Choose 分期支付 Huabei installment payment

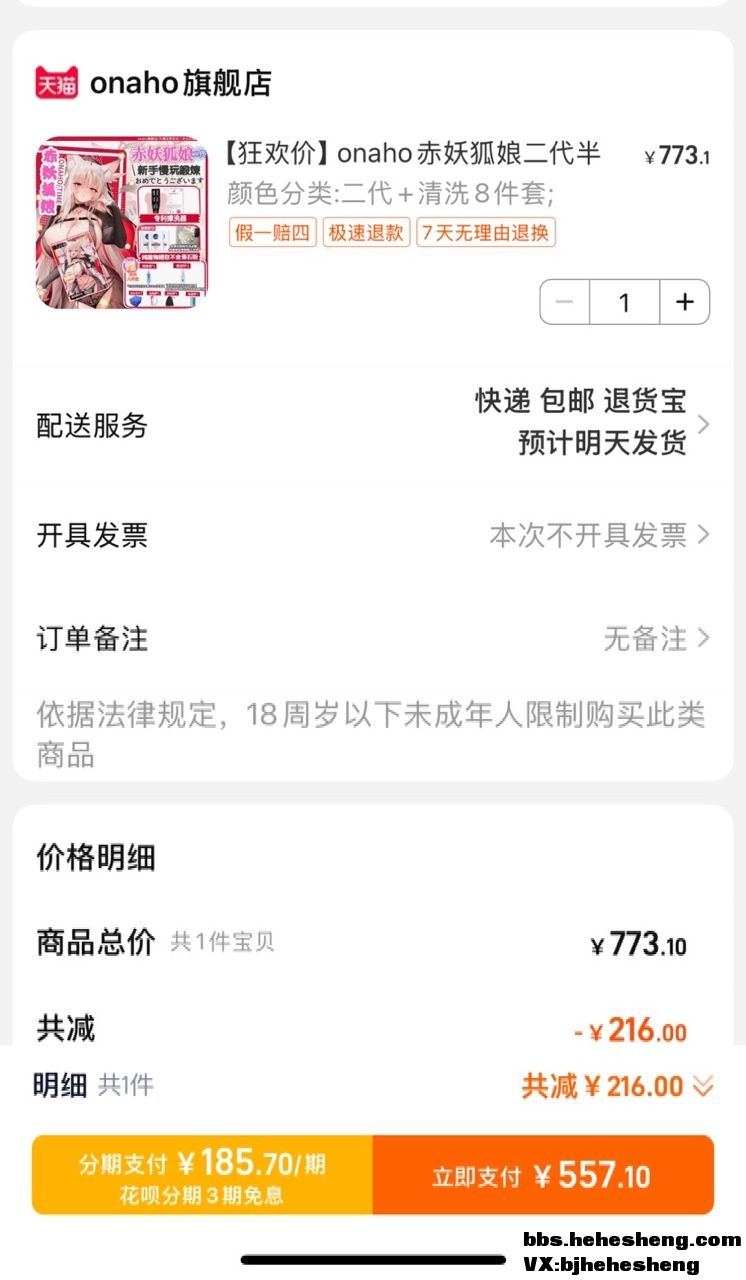202,1174
